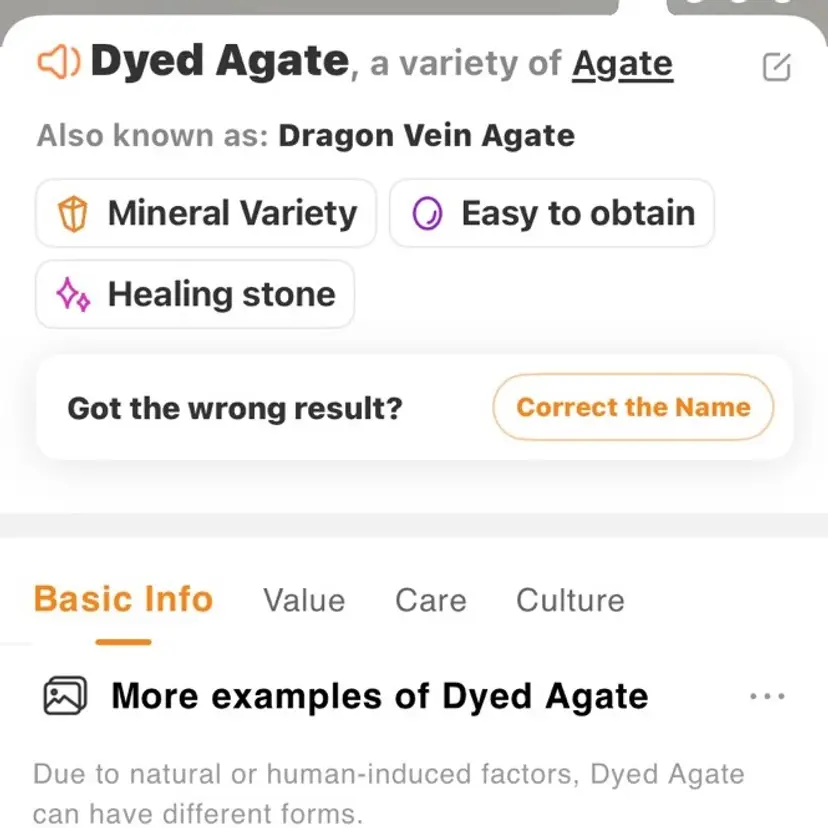Tap the edit icon beside the title

pos(776,67)
